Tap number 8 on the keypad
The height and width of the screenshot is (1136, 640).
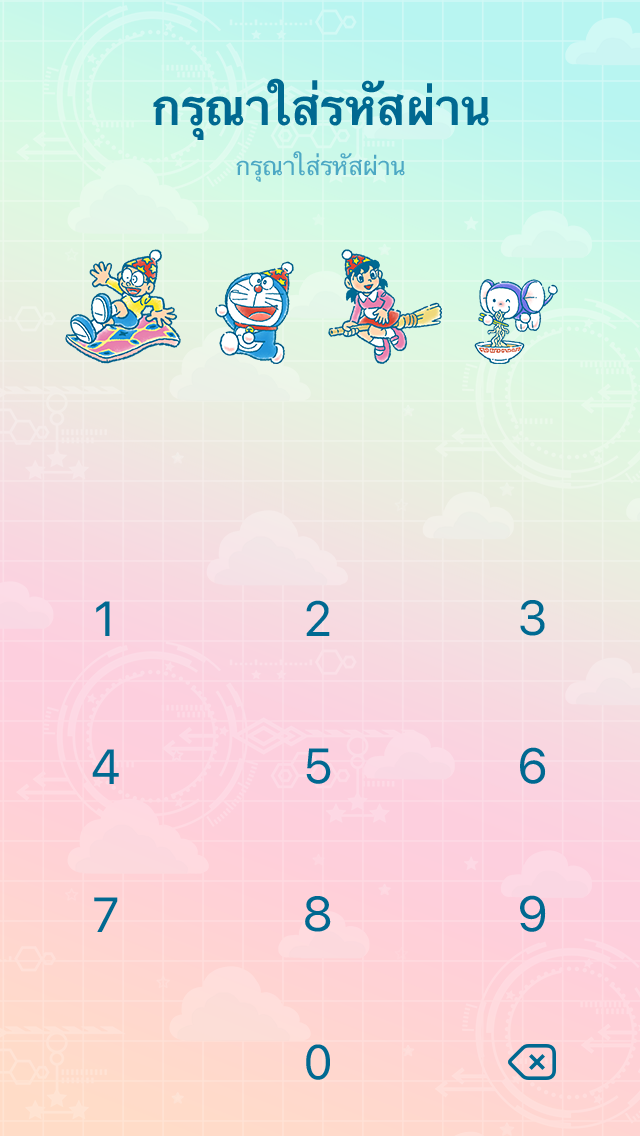coord(318,914)
